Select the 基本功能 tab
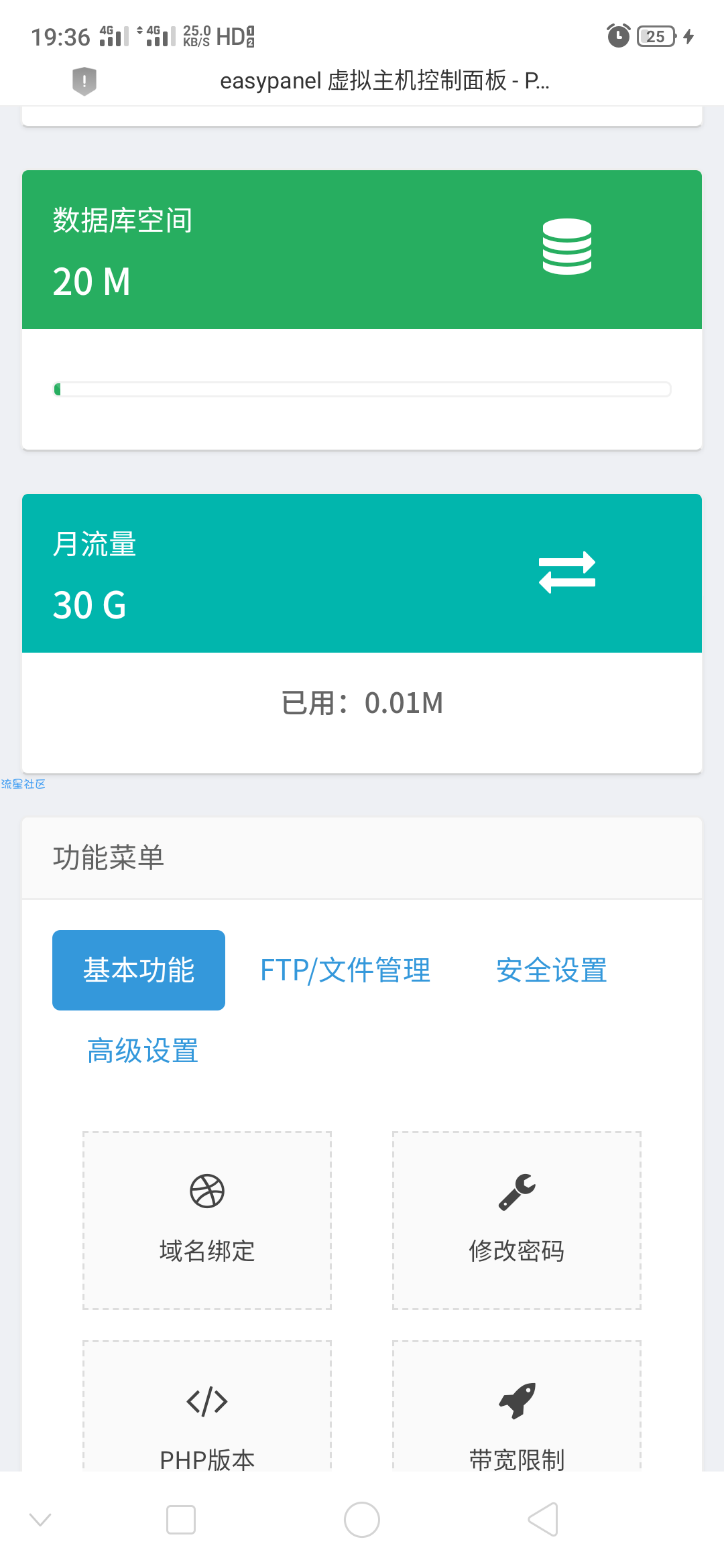Image resolution: width=724 pixels, height=1568 pixels. coord(139,970)
